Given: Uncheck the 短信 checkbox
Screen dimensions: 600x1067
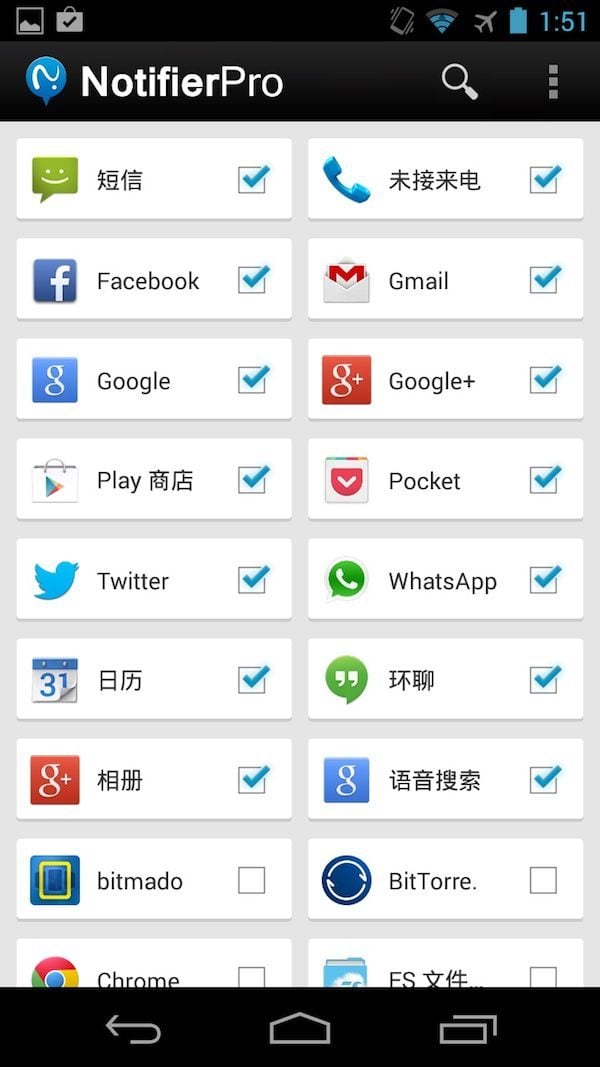Looking at the screenshot, I should [x=252, y=180].
